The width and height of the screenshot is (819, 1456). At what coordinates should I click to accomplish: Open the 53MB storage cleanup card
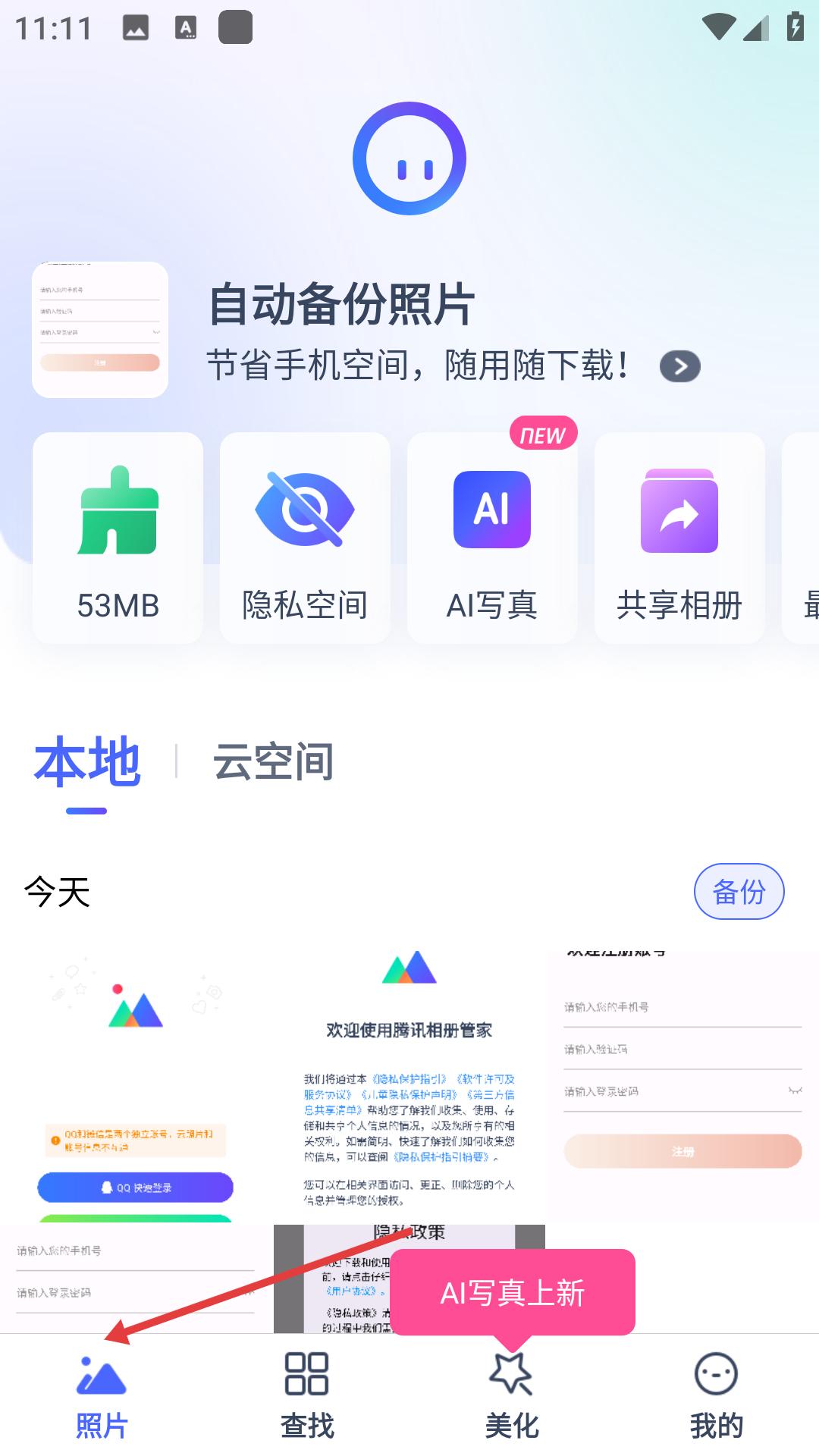click(118, 538)
